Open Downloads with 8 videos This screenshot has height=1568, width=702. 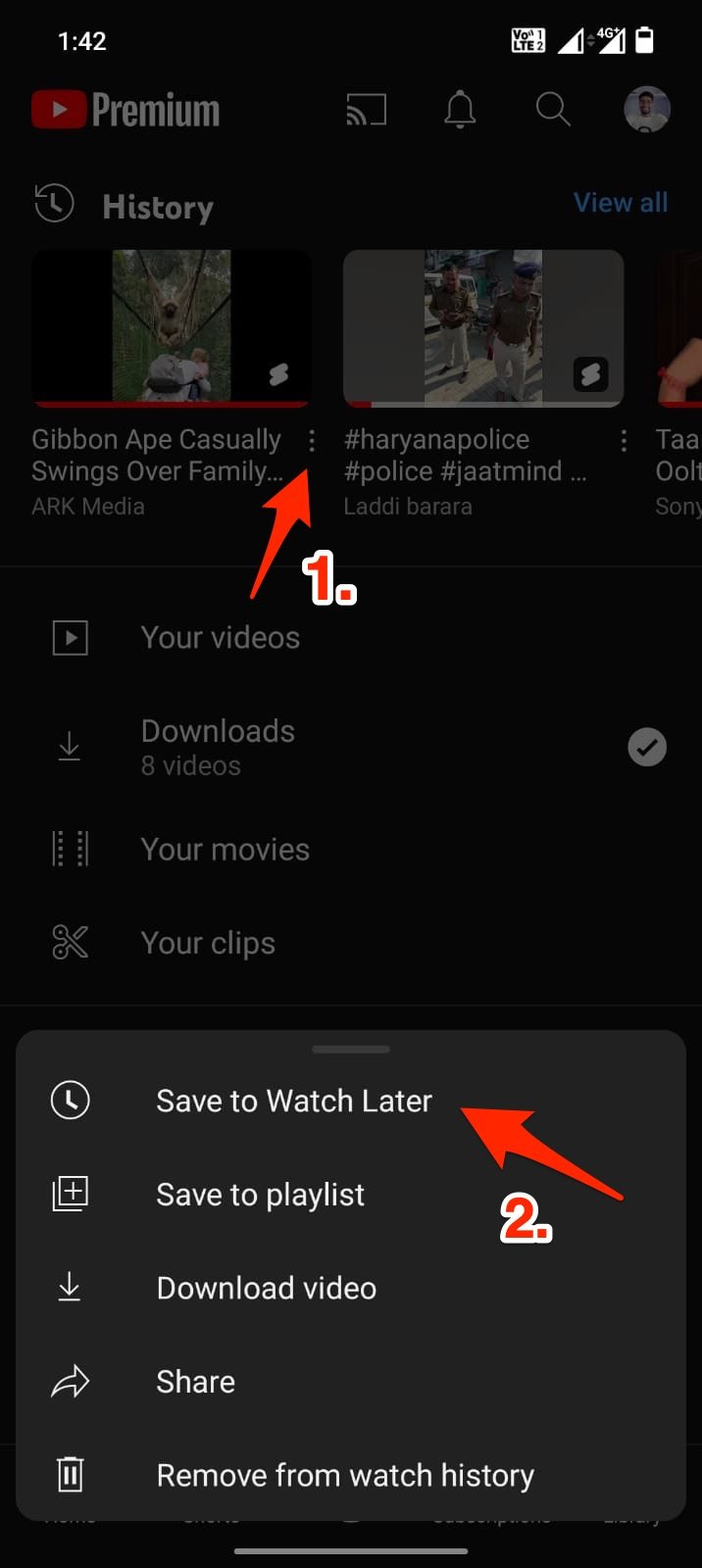coord(218,746)
